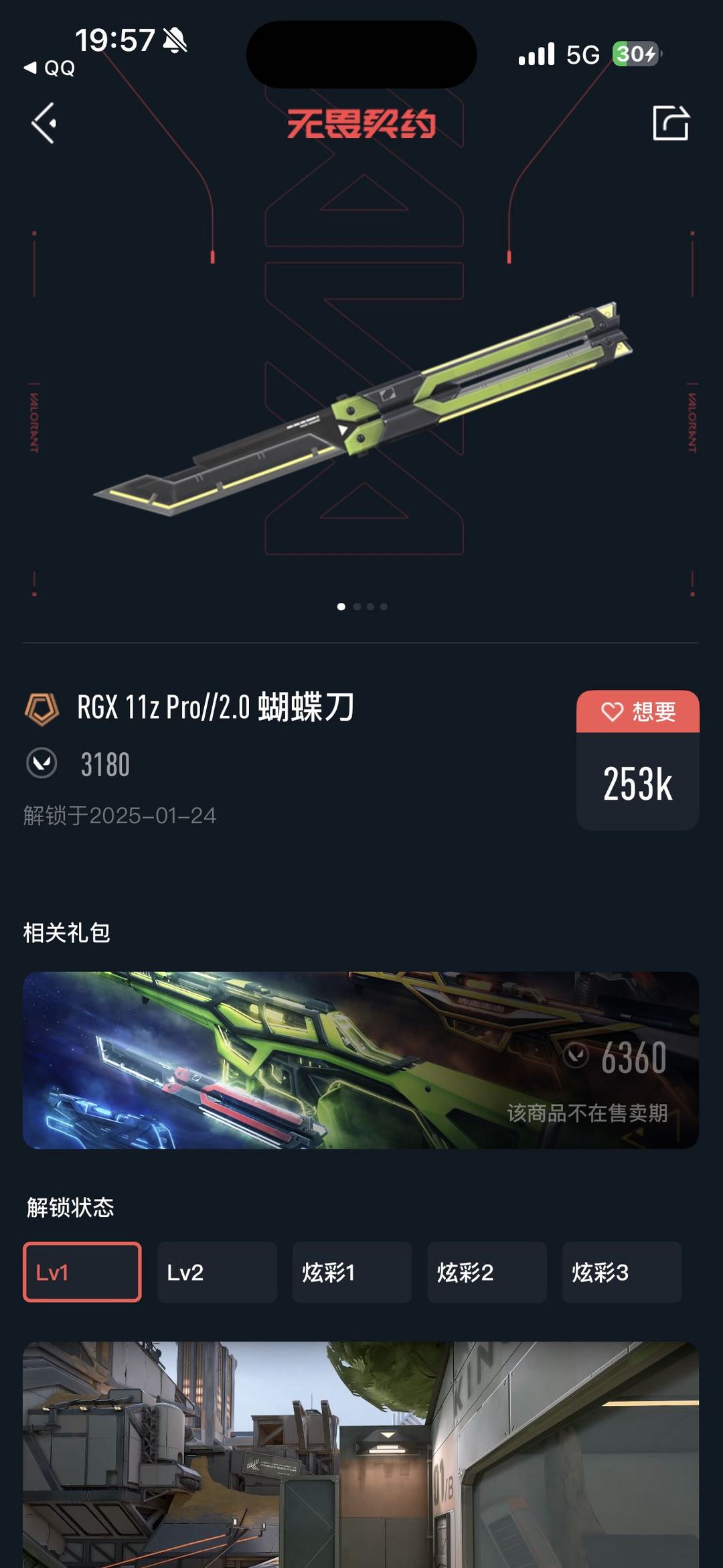Return to QQ via the status bar link
Image resolution: width=723 pixels, height=1568 pixels.
coord(50,67)
